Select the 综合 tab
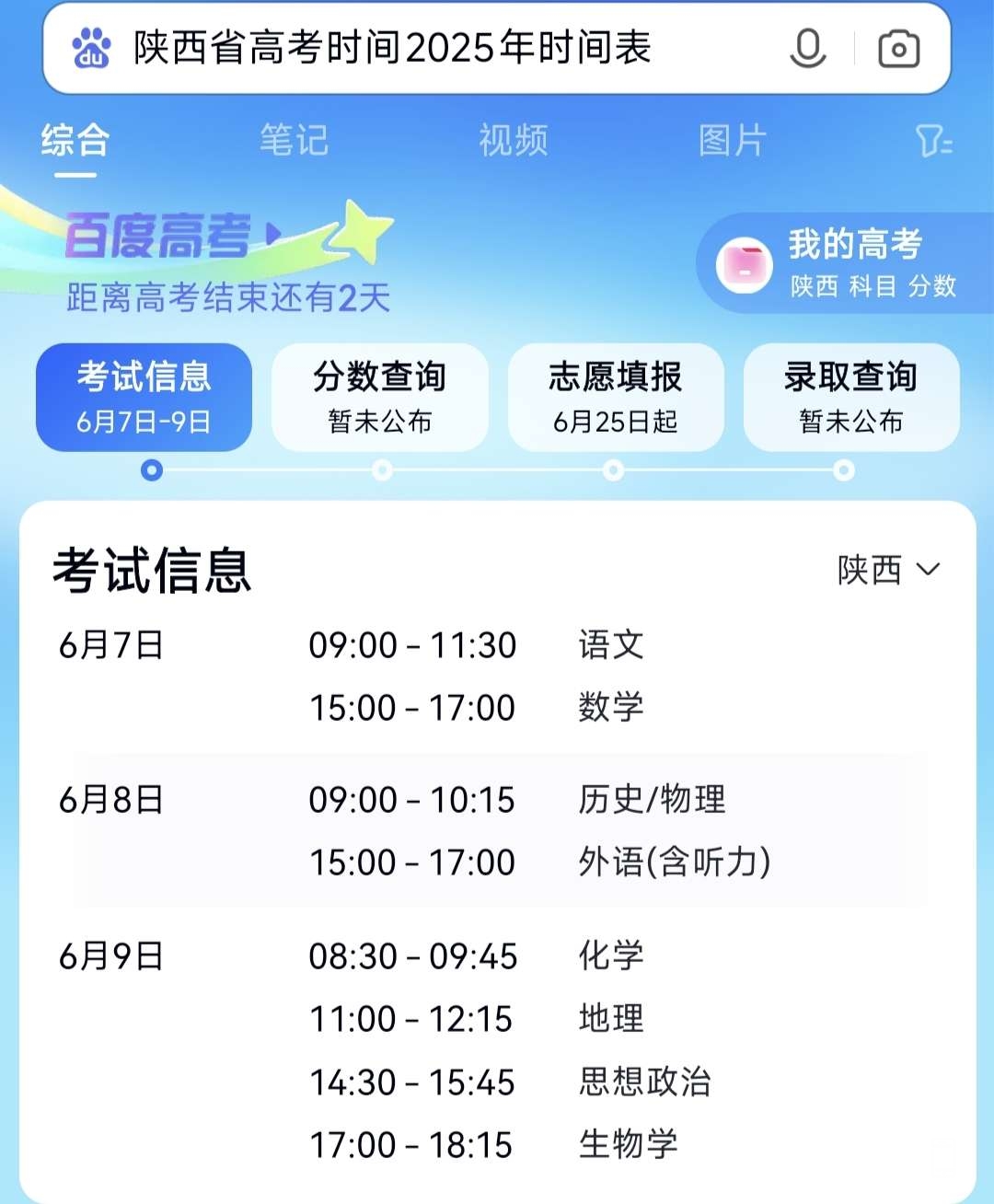The height and width of the screenshot is (1204, 994). pyautogui.click(x=75, y=141)
